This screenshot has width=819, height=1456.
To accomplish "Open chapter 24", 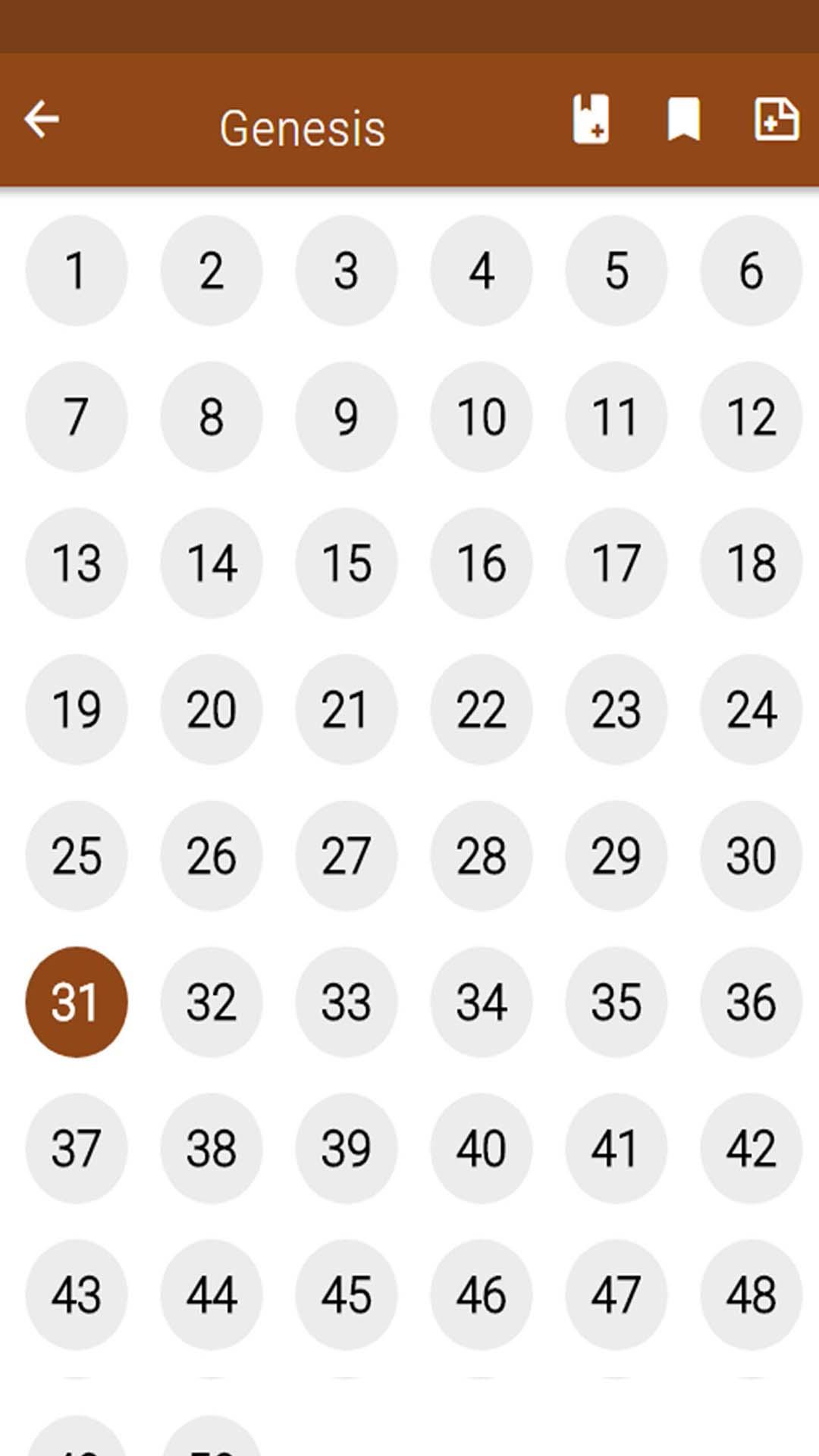I will 751,710.
